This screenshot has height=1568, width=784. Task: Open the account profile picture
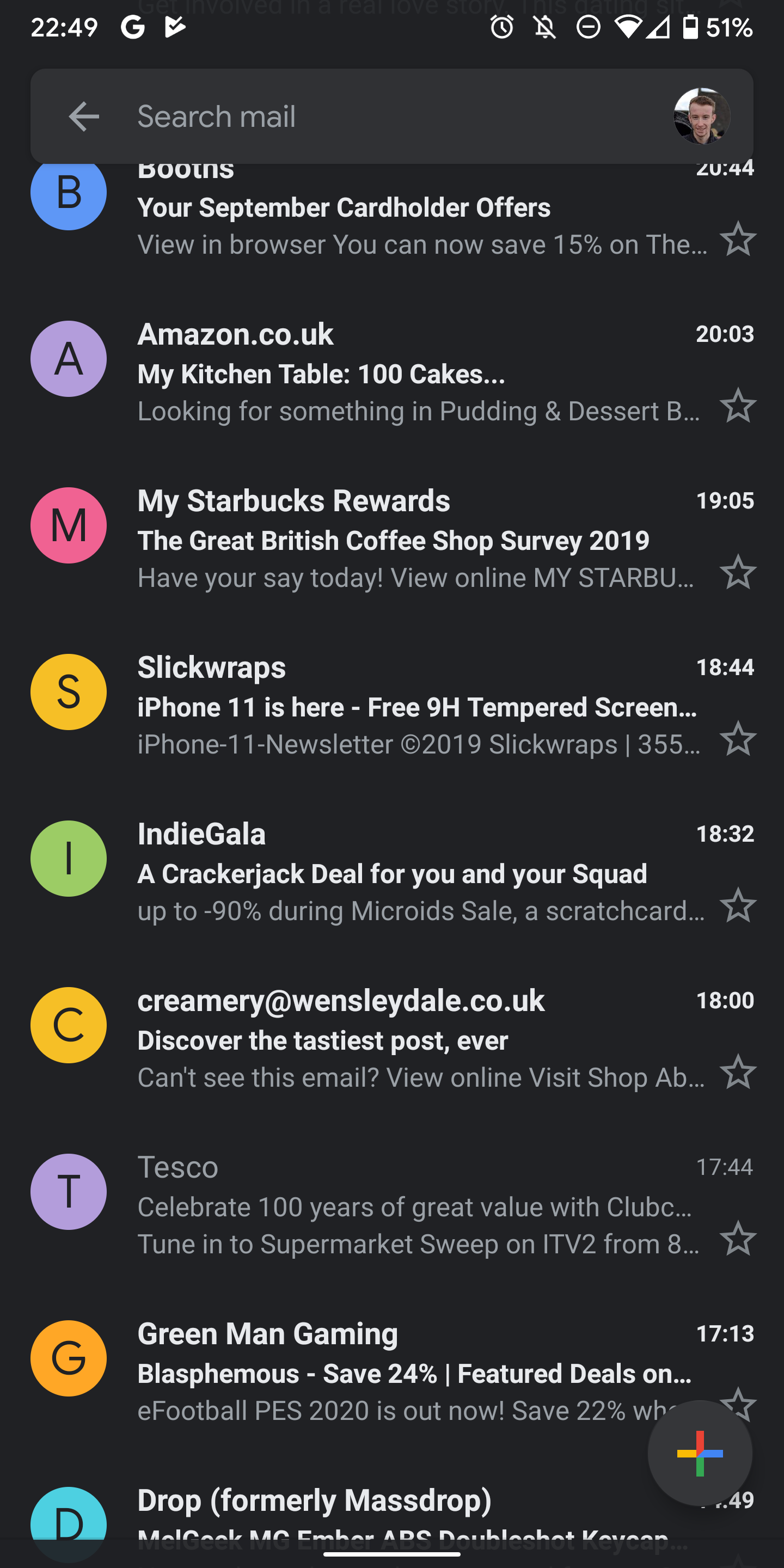pos(701,117)
